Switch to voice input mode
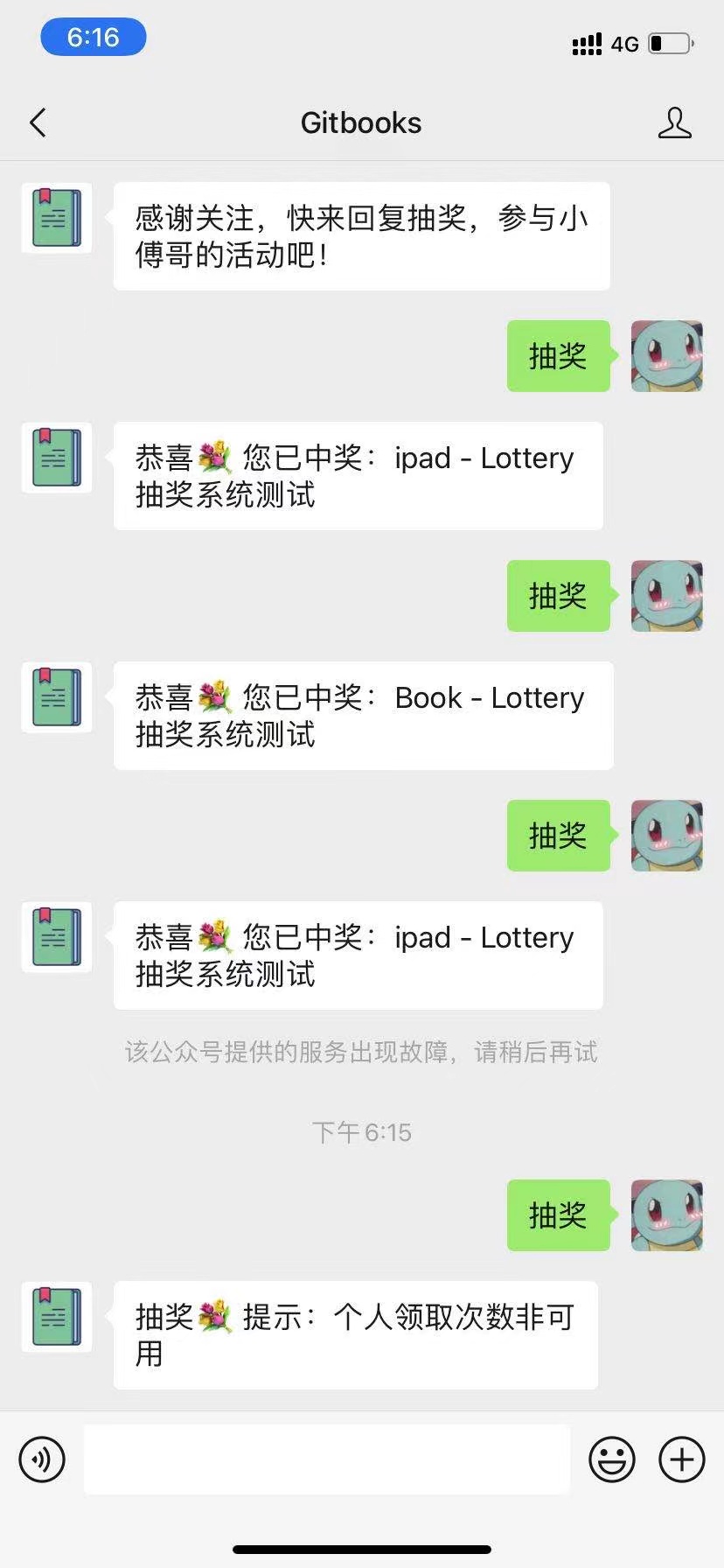 tap(42, 1459)
